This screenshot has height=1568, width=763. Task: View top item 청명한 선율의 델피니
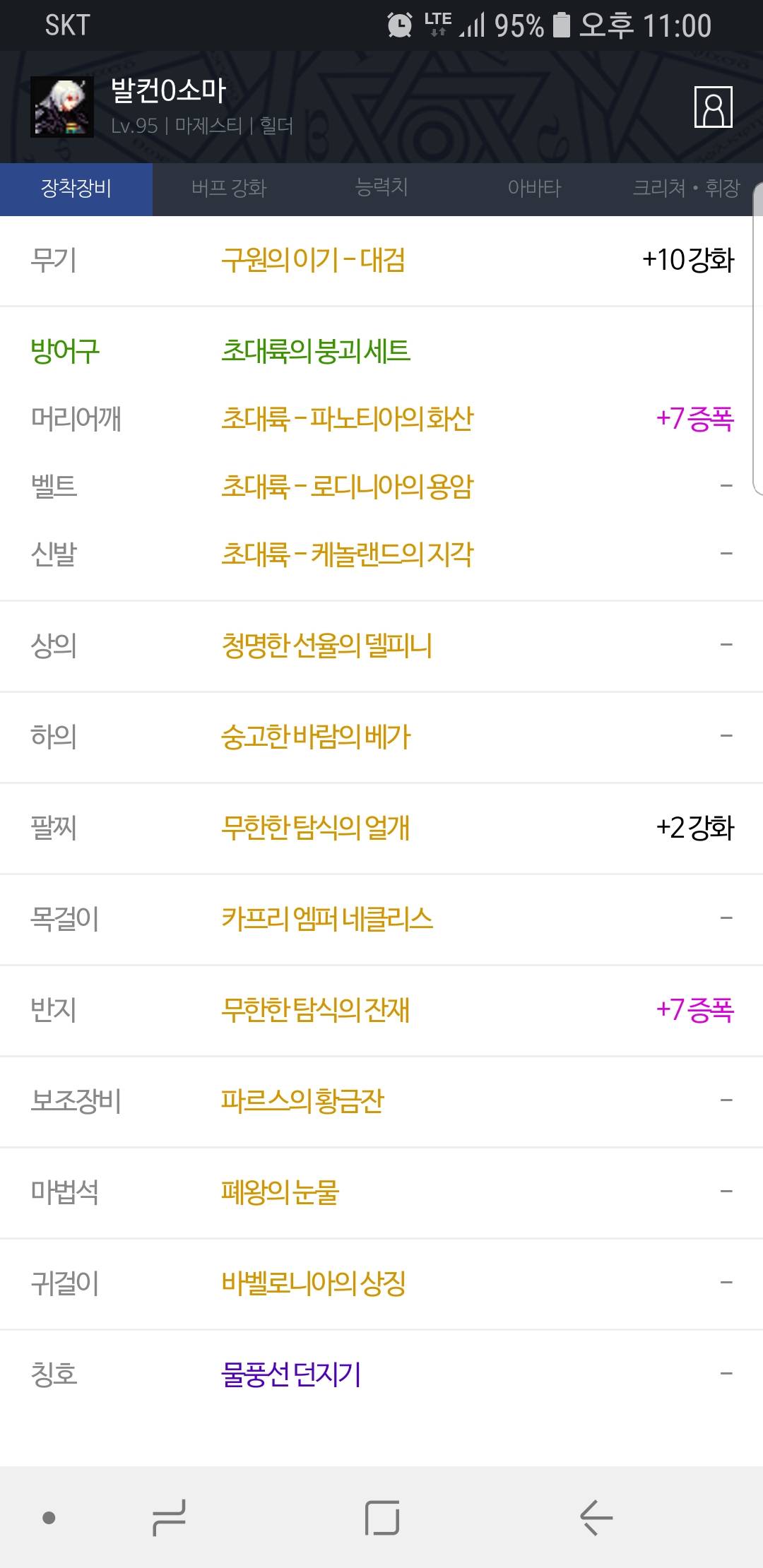tap(326, 646)
